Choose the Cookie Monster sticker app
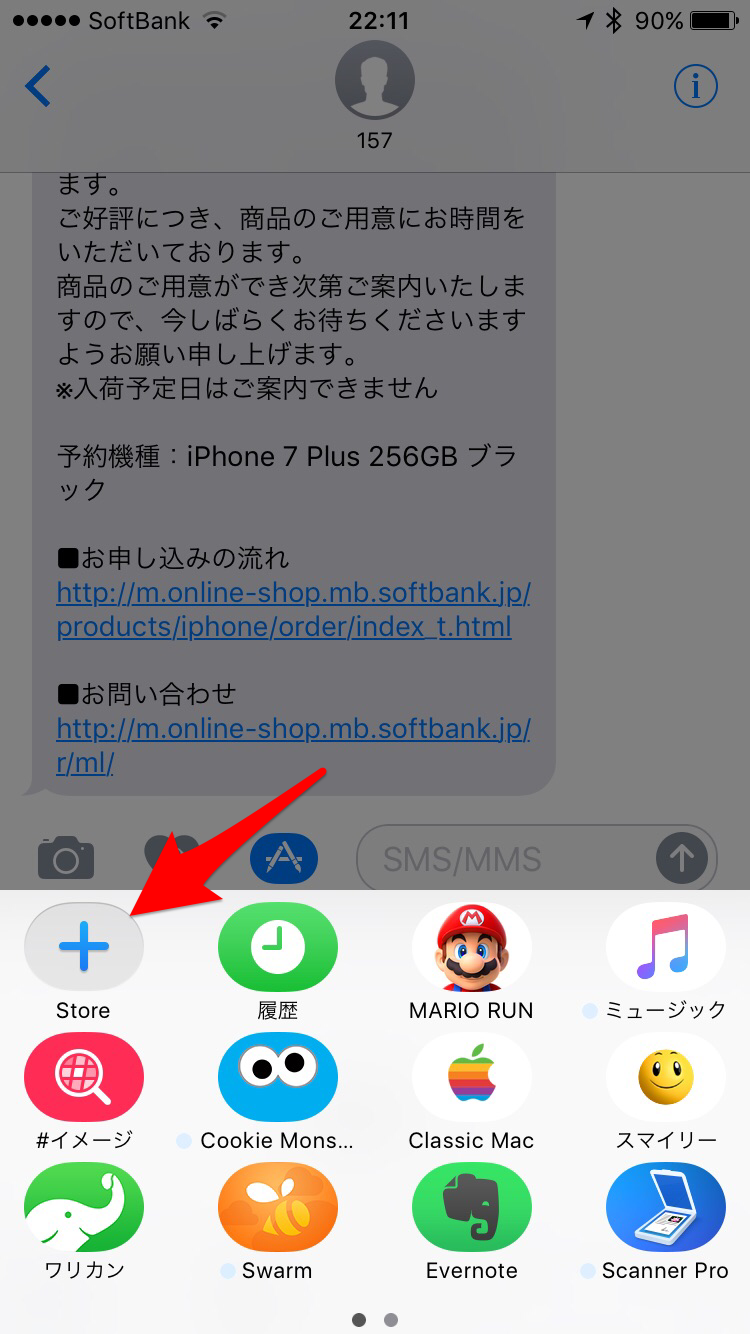This screenshot has height=1334, width=750. coord(278,1078)
